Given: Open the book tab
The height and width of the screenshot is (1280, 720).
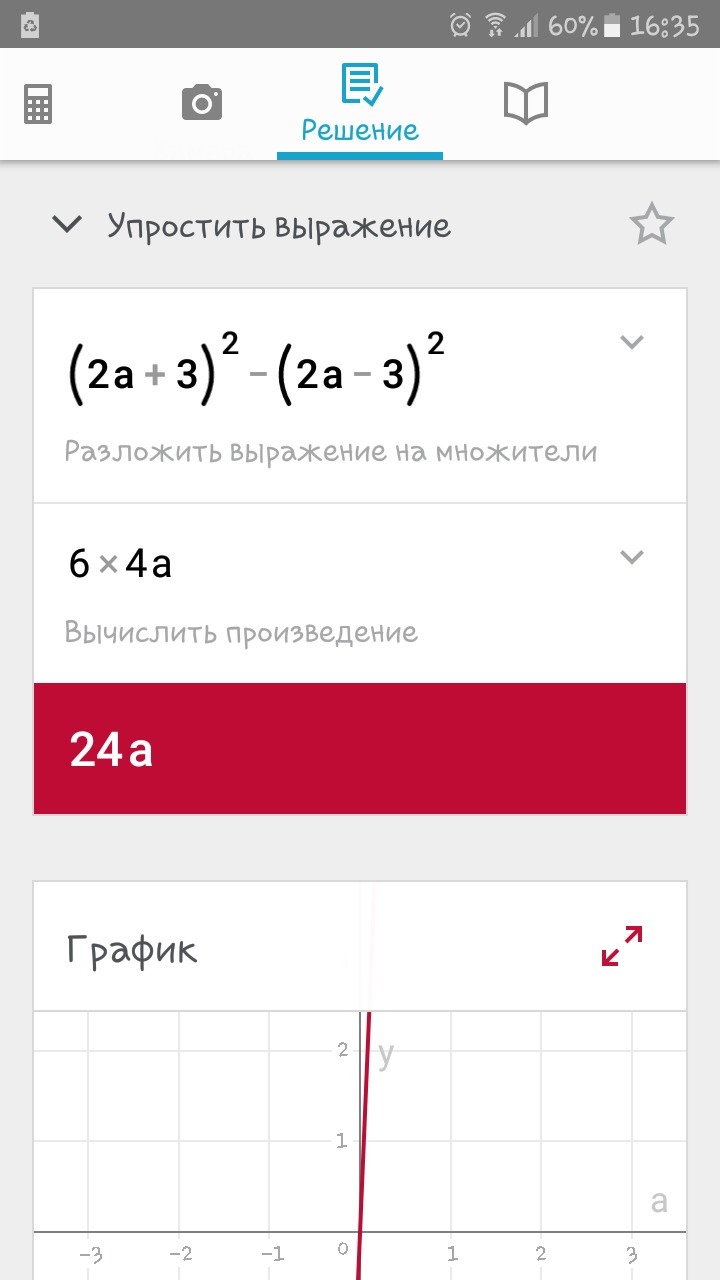Looking at the screenshot, I should [525, 103].
